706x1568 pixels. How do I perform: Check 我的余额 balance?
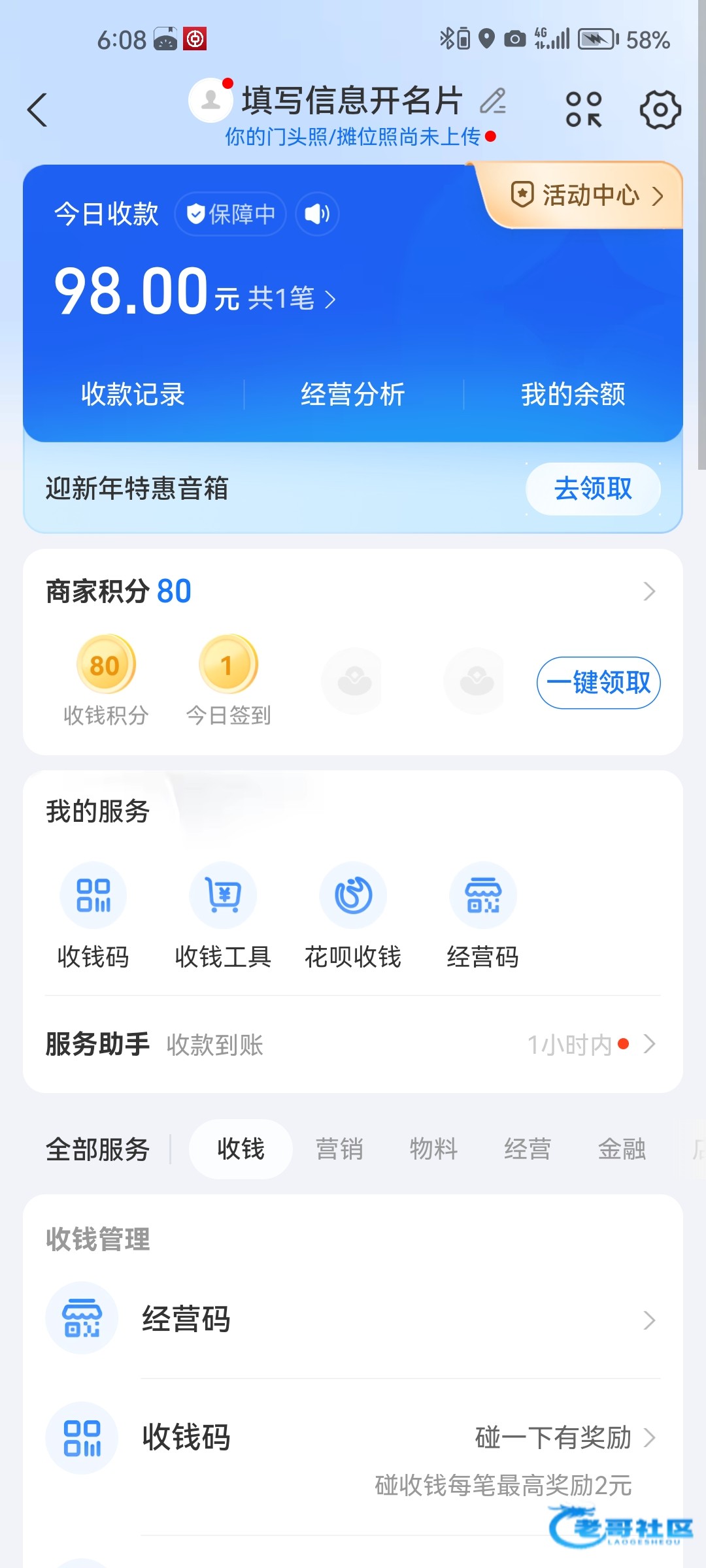click(573, 395)
